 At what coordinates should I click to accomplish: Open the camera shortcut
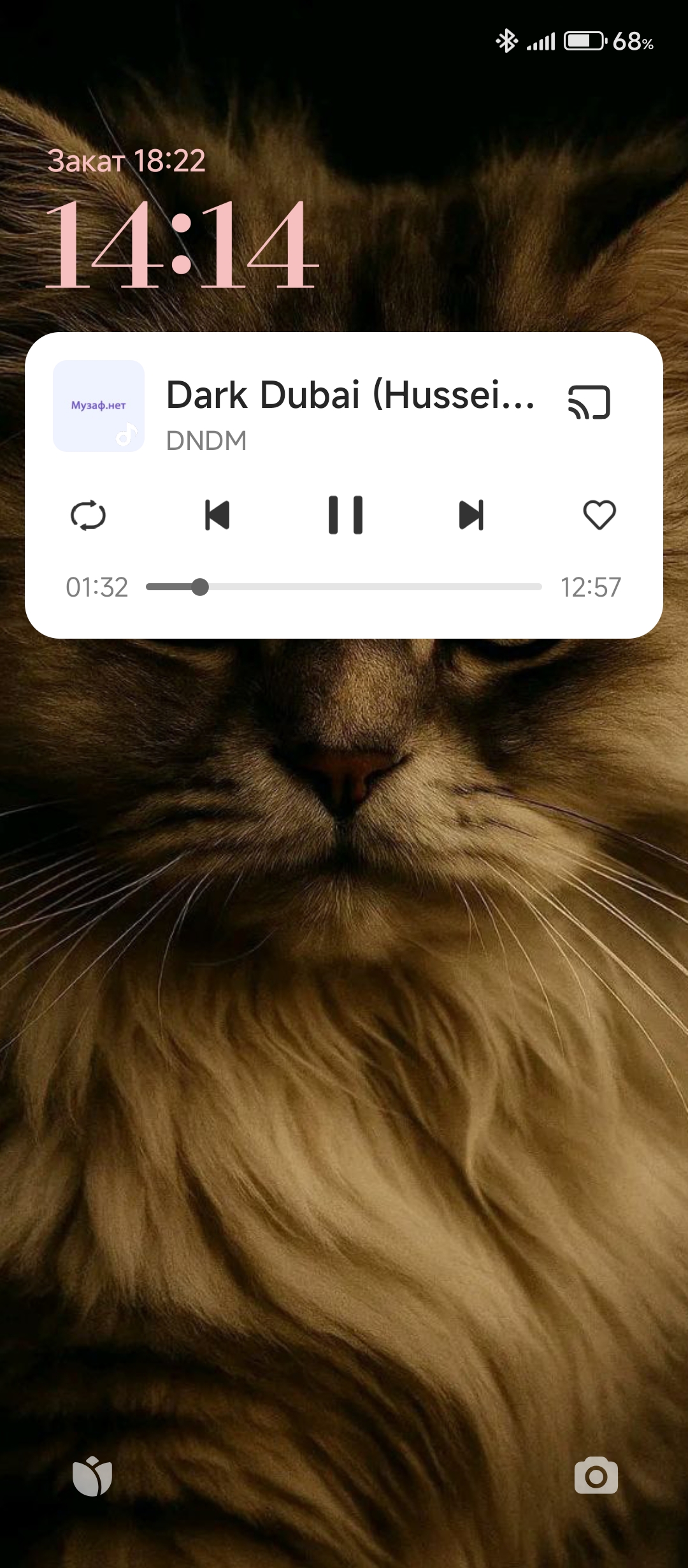596,1476
